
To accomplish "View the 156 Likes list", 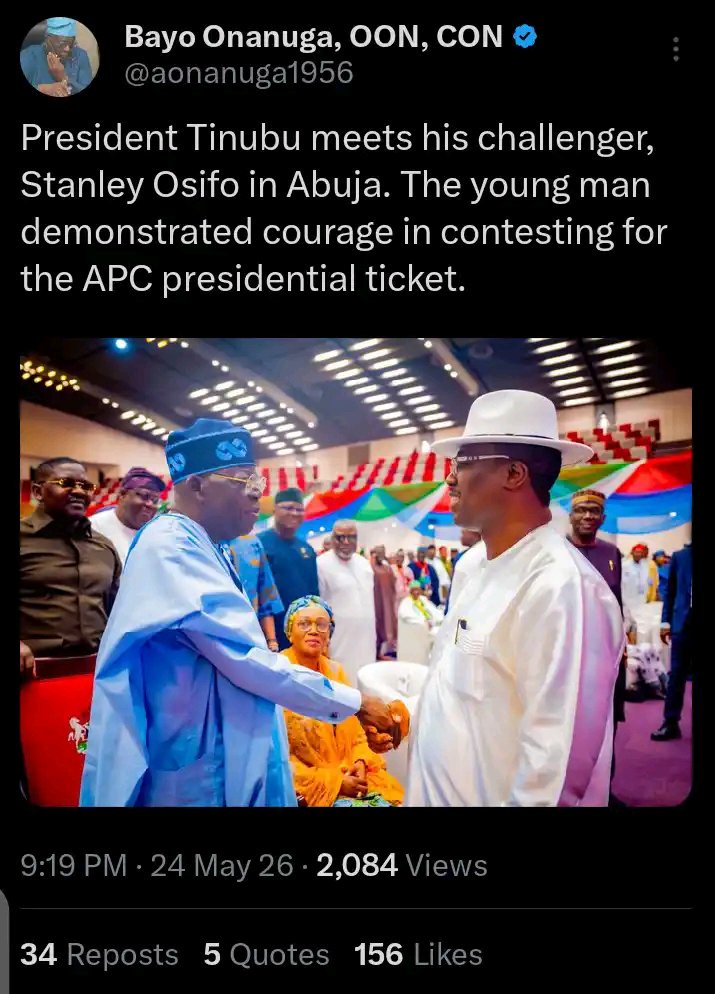I will click(418, 954).
